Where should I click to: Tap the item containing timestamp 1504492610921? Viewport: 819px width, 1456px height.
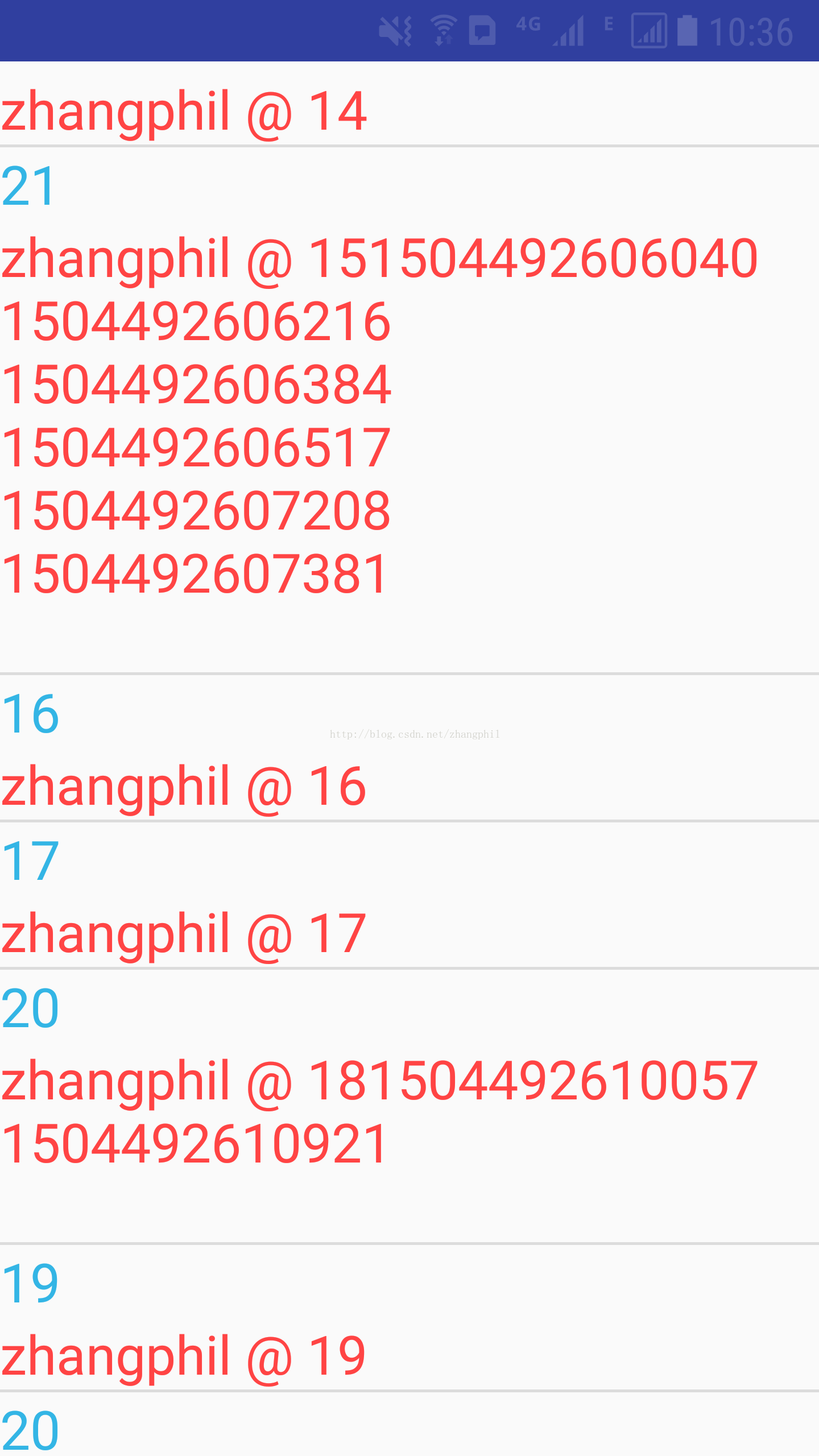coord(195,1144)
